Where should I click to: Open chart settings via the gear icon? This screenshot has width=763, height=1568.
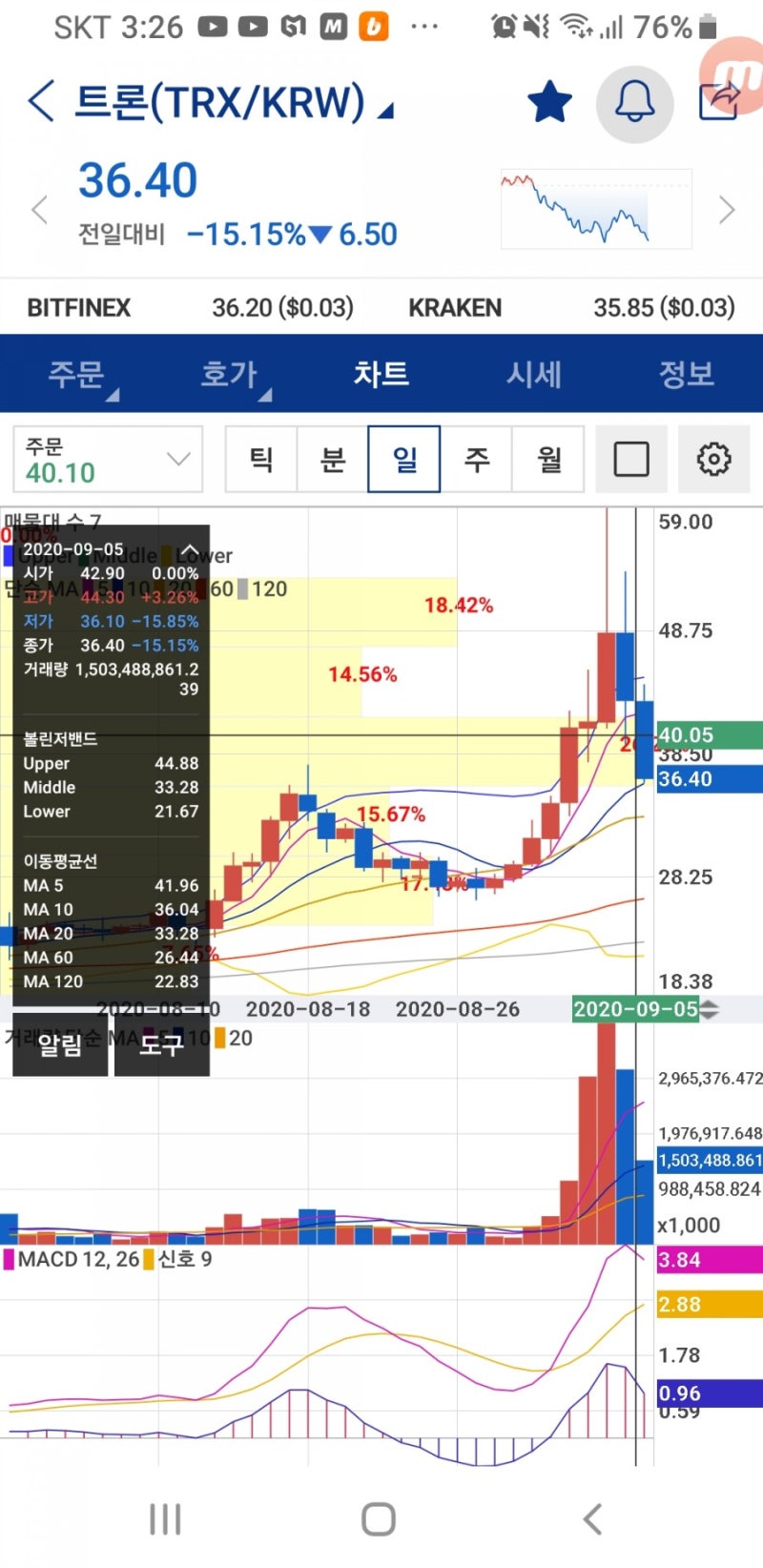[x=713, y=459]
